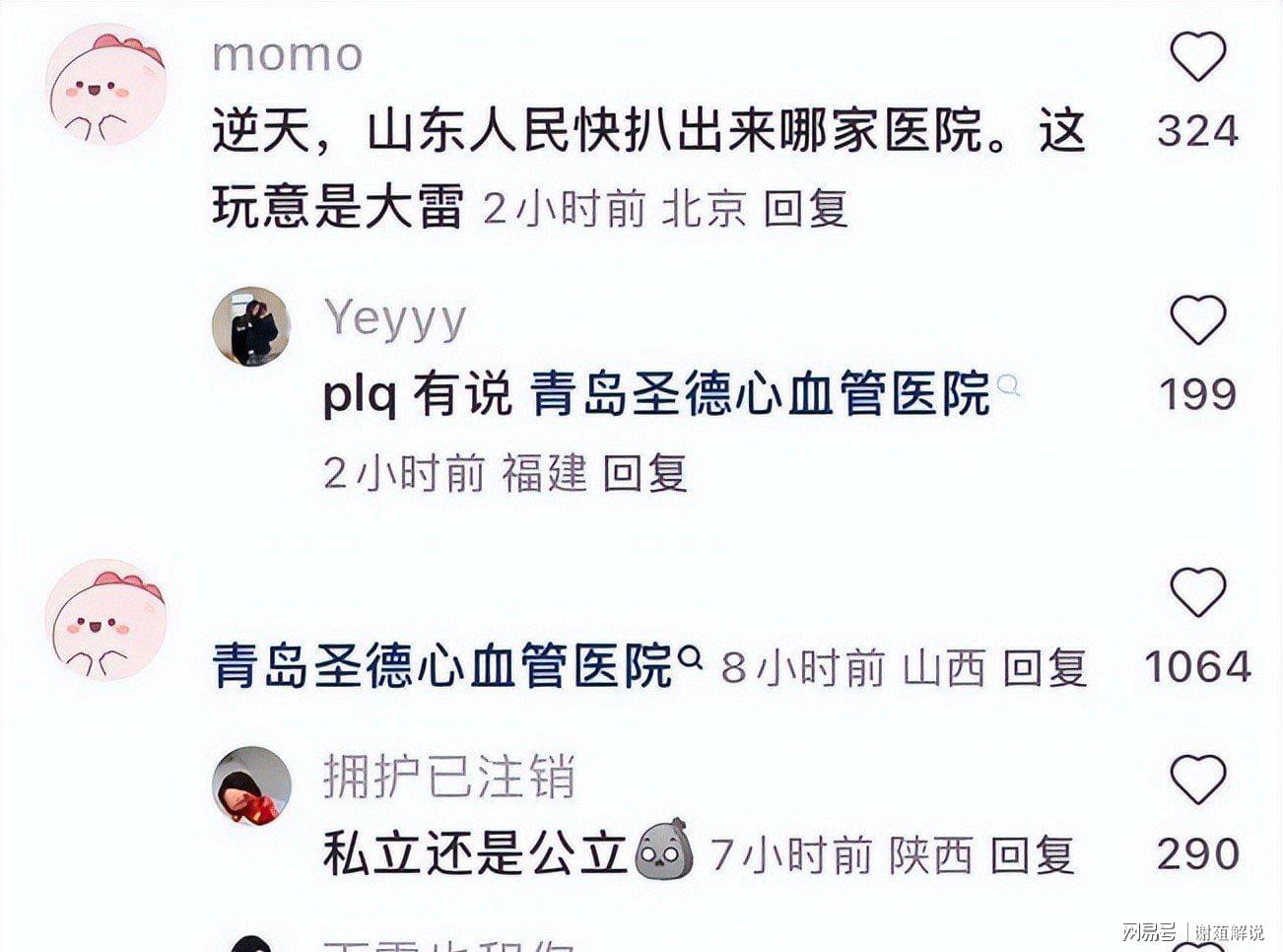Like the comment with 1064 likes

coord(1197,592)
